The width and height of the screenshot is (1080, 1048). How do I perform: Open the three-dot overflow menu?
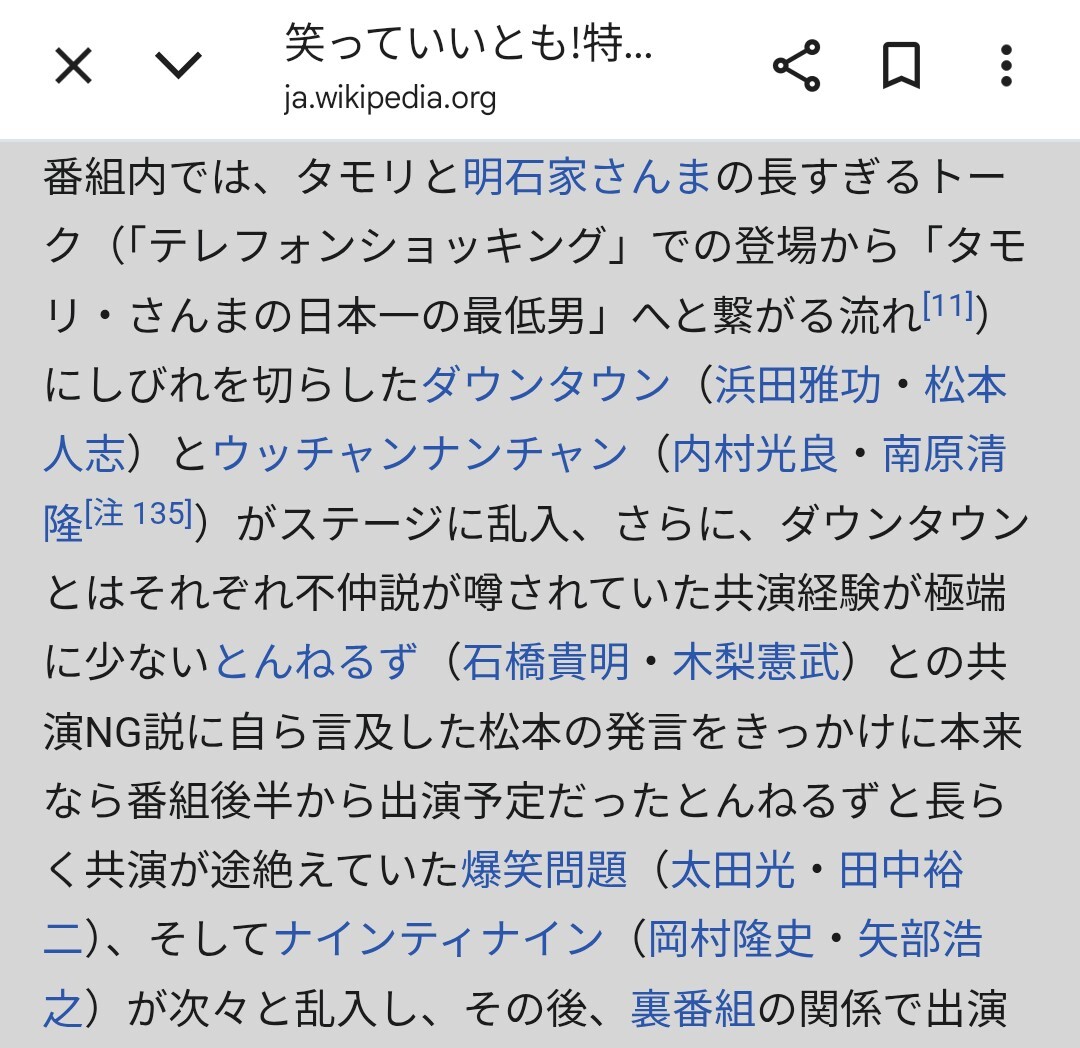pyautogui.click(x=1006, y=68)
